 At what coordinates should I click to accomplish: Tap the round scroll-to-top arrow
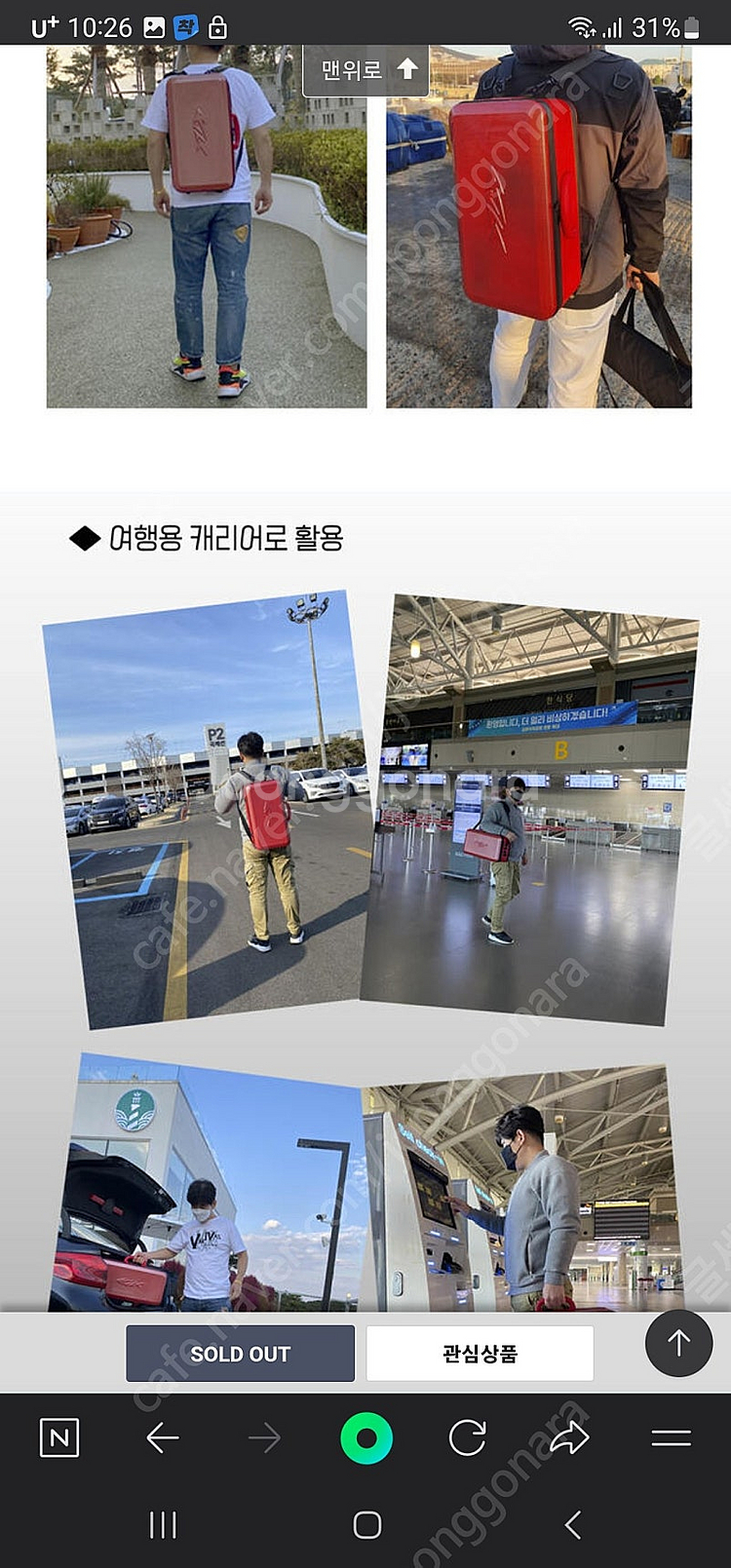(x=678, y=1343)
